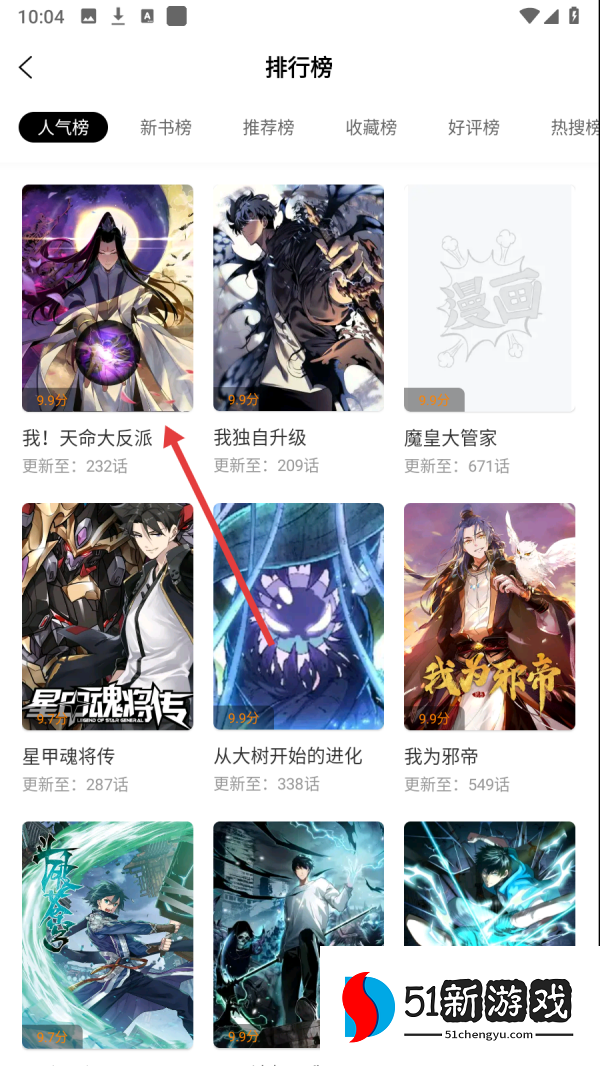Open the comic 我独自升级
This screenshot has height=1066, width=600.
pos(298,298)
